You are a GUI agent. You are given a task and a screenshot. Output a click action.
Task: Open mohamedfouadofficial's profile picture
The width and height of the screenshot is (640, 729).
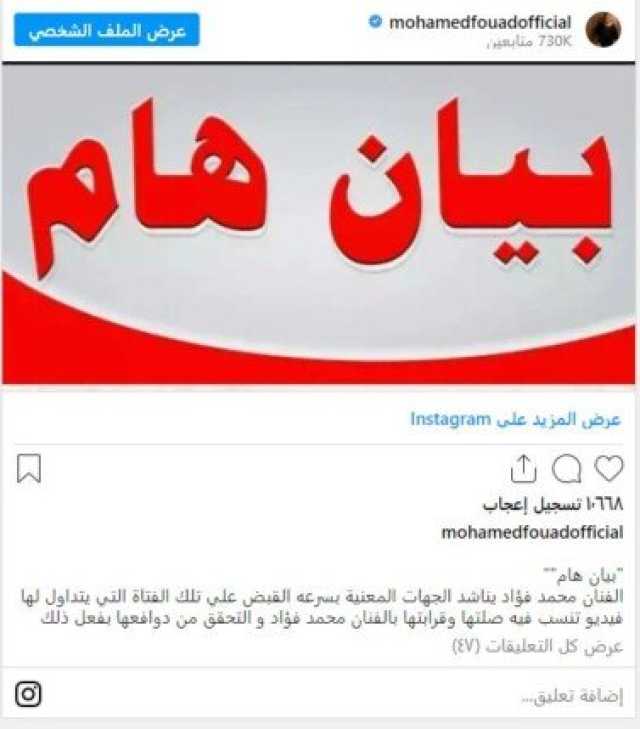(x=603, y=30)
